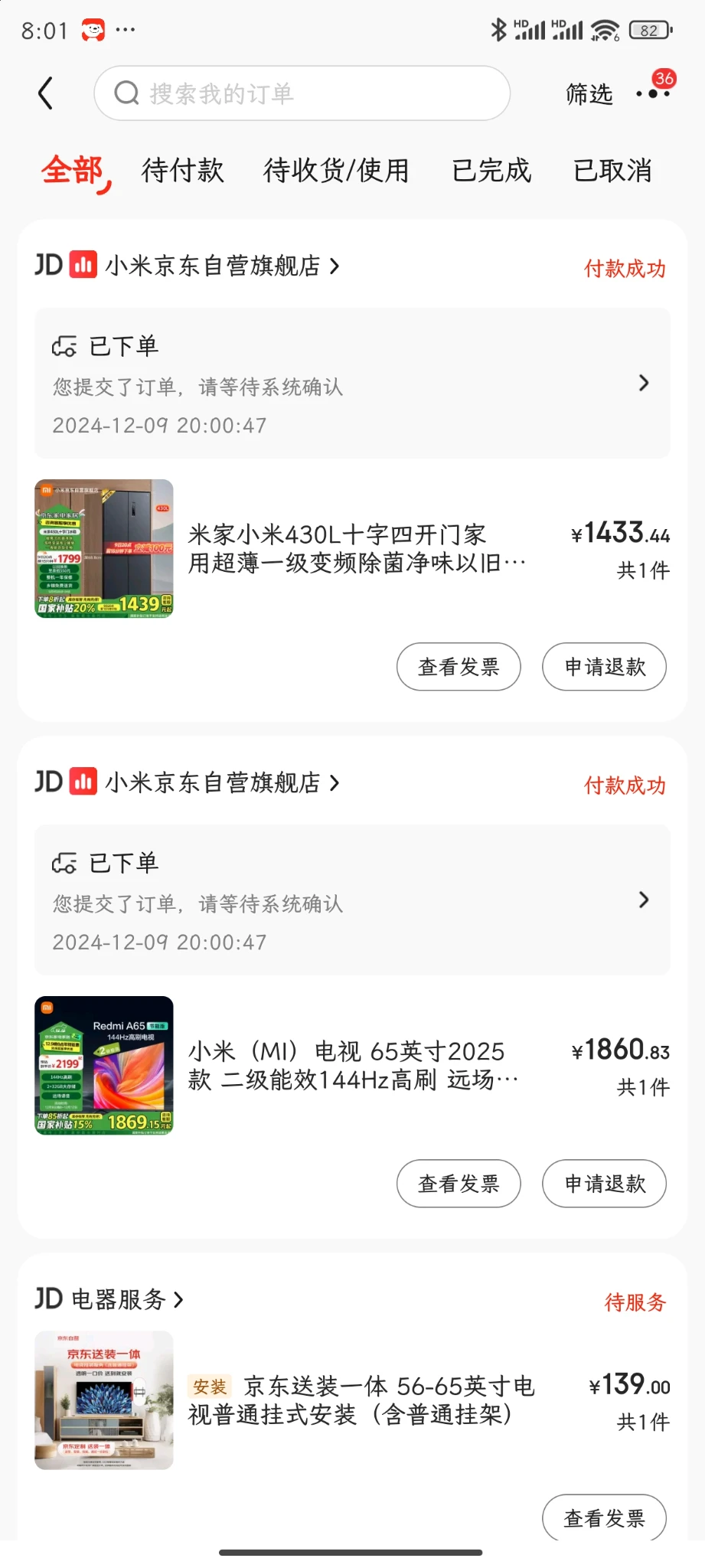Go back using the top-left arrow
Screen dimensions: 705x1568
pyautogui.click(x=46, y=93)
